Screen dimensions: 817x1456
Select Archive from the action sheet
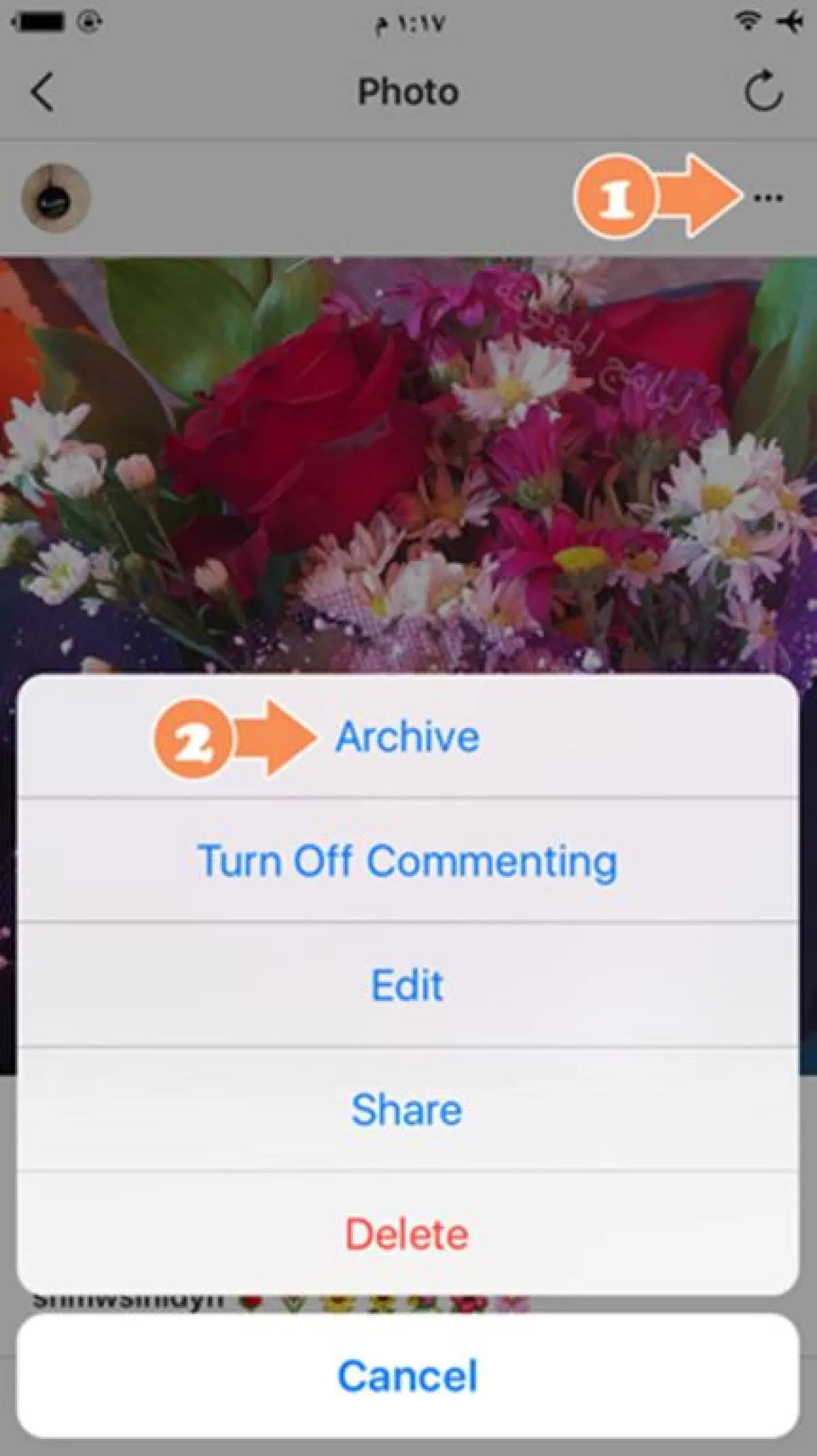[407, 737]
